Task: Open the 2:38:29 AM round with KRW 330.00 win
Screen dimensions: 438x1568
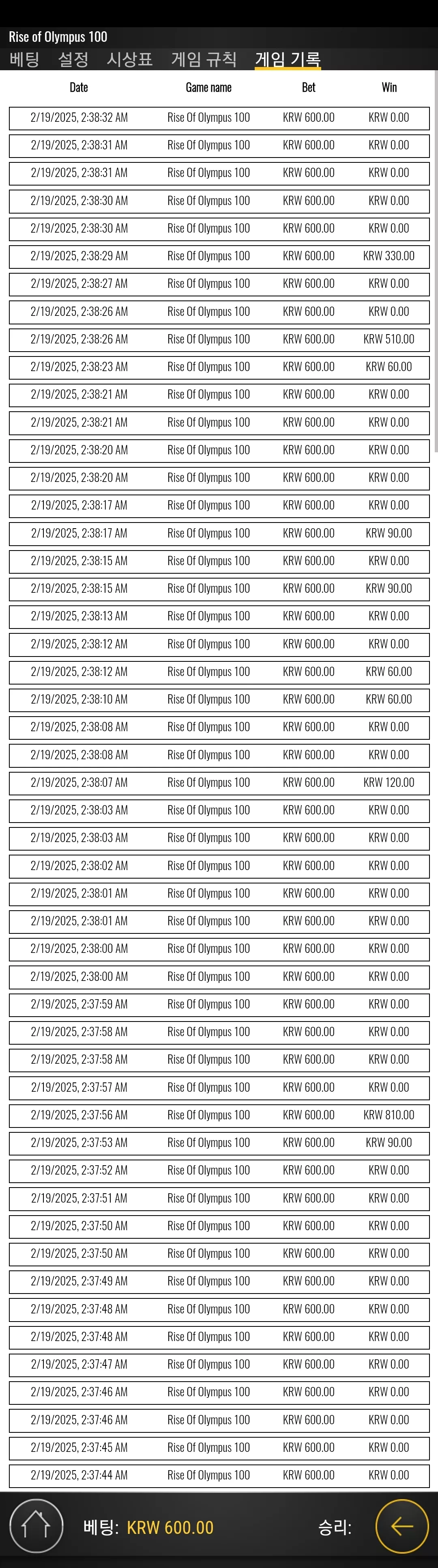Action: 219,256
